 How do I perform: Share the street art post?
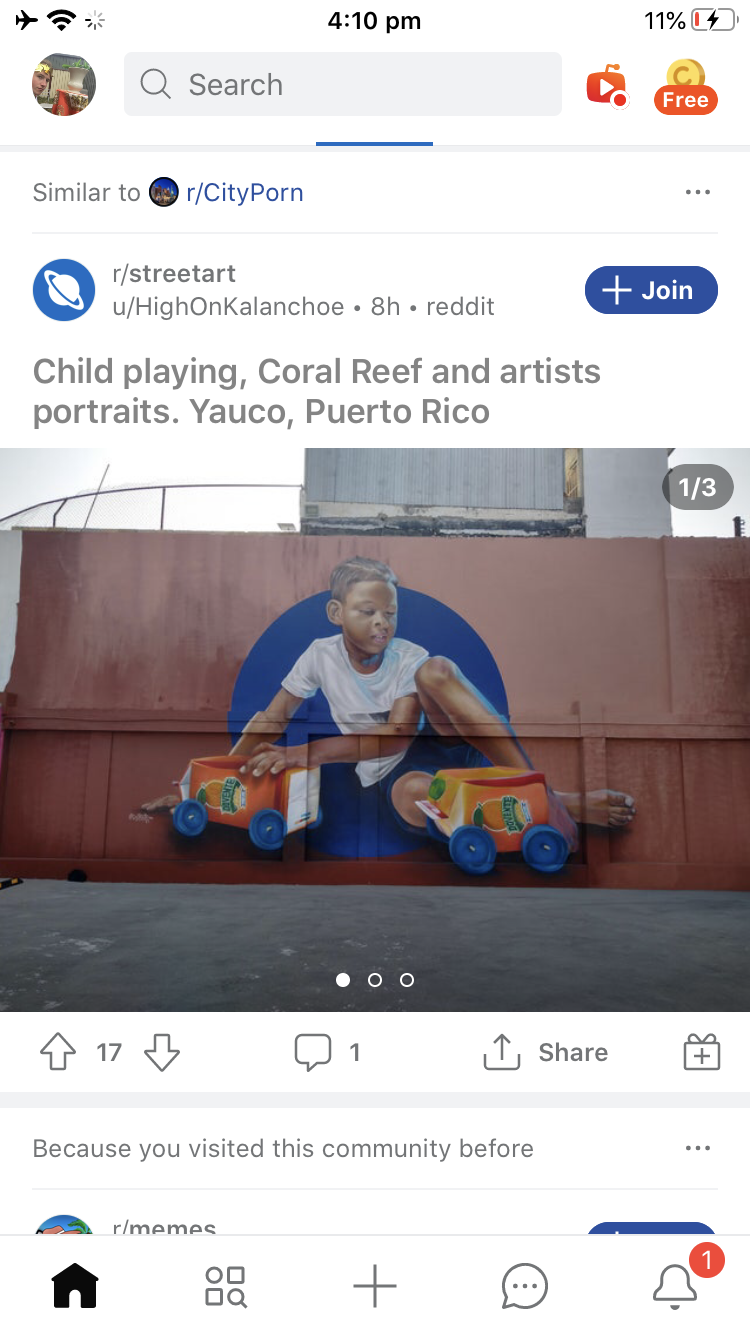(x=546, y=1052)
